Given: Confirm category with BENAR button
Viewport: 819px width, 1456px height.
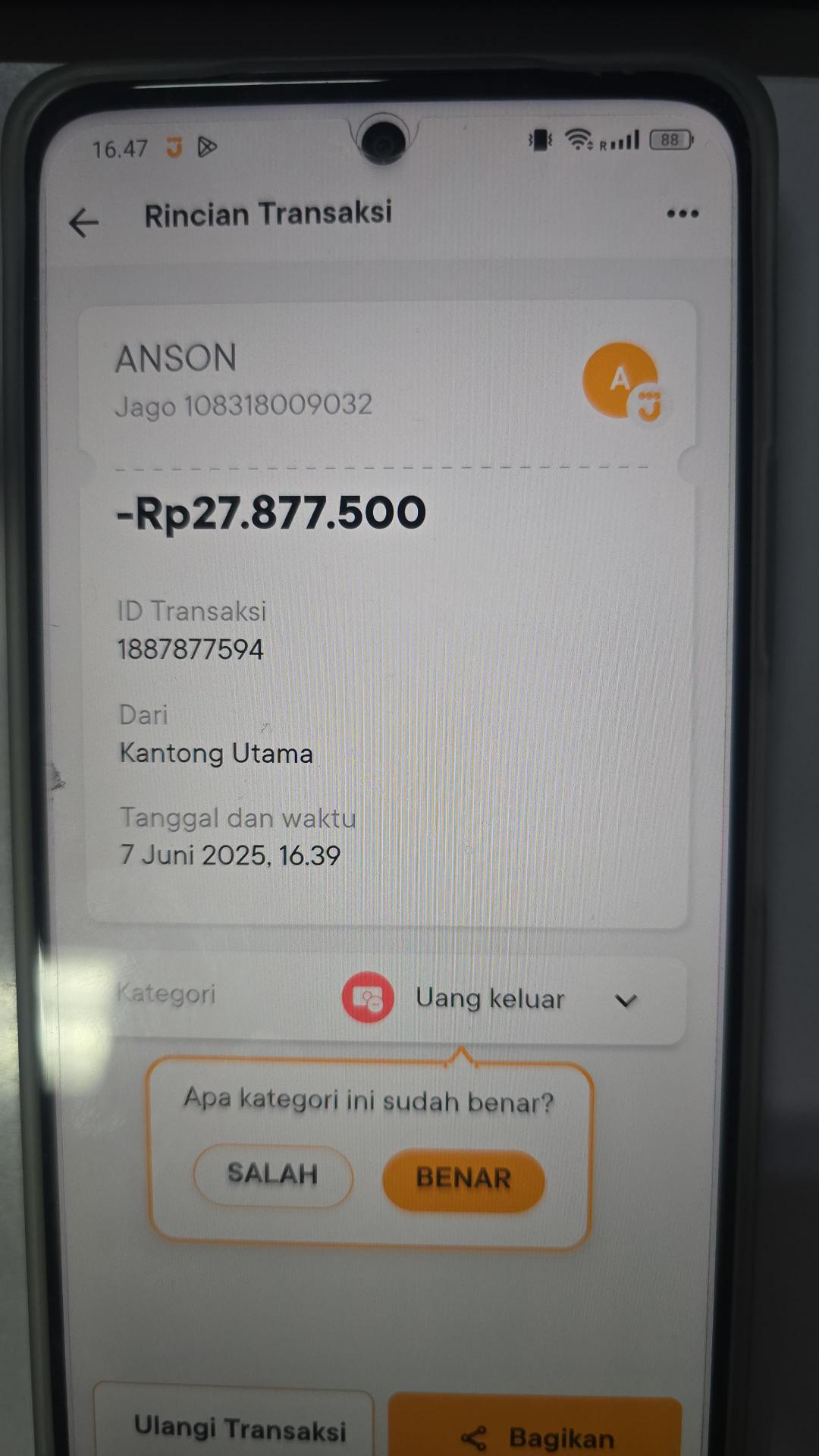Looking at the screenshot, I should click(463, 1178).
